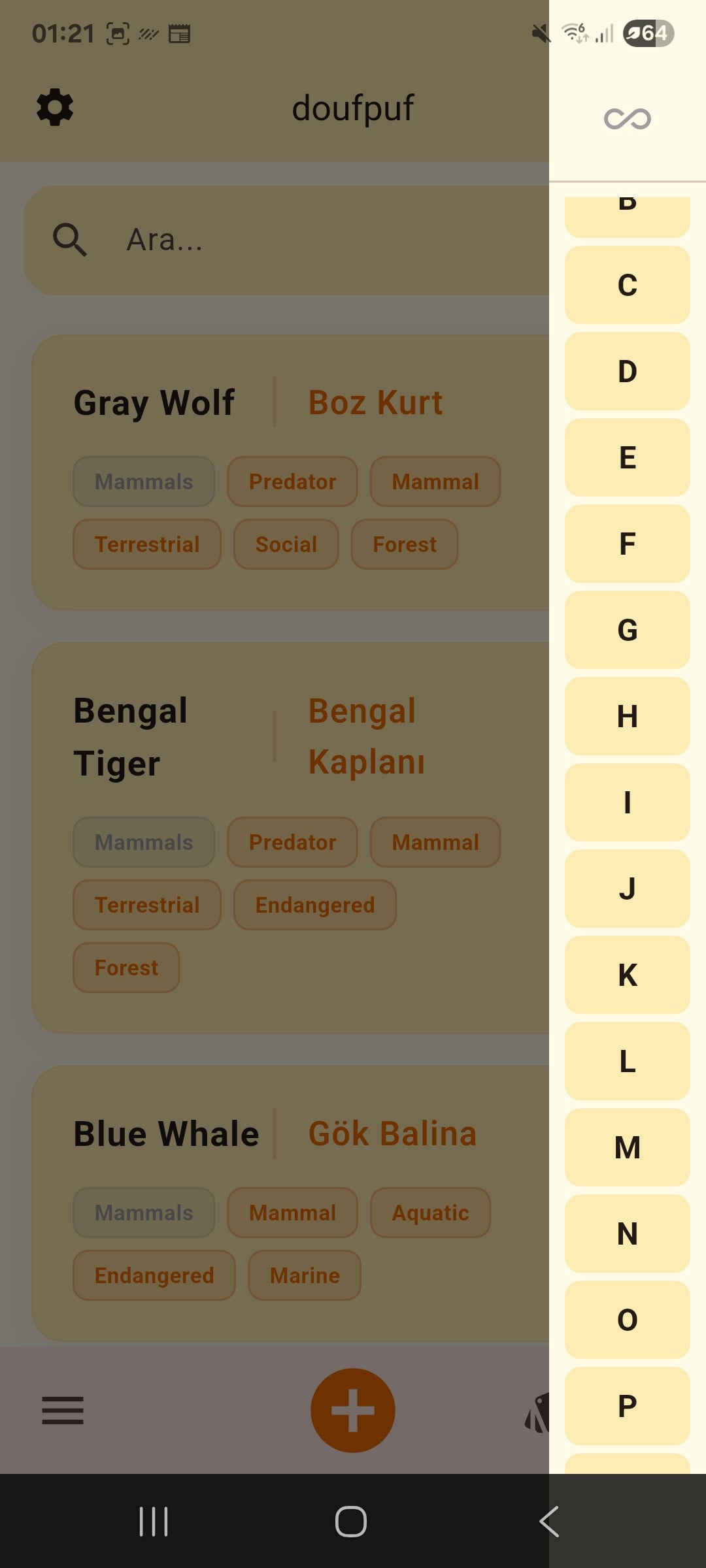The image size is (706, 1568).
Task: Tap the infinity icon in the side panel
Action: [x=627, y=119]
